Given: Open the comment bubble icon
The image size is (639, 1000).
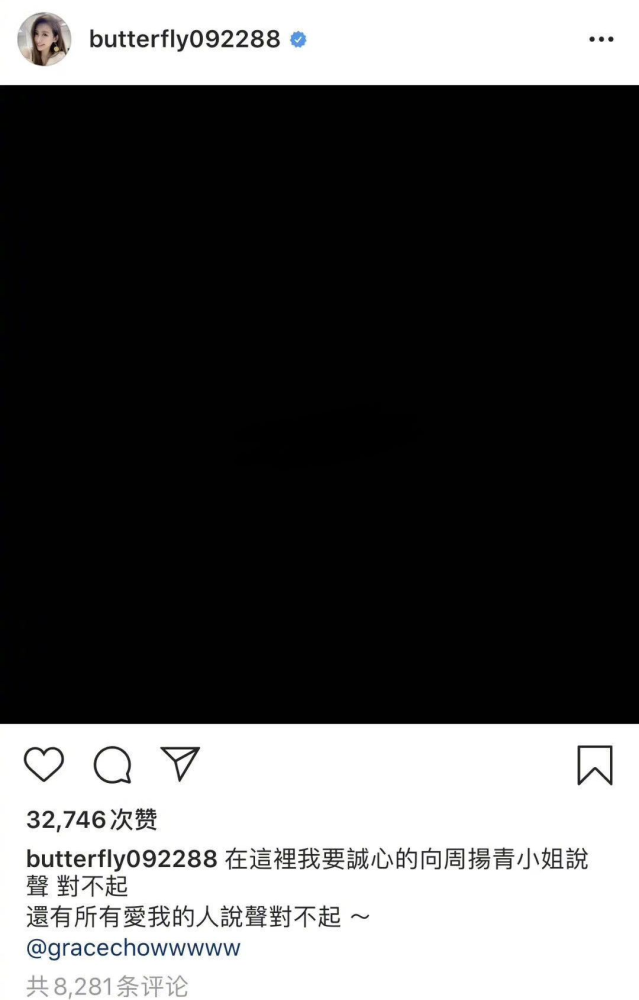Looking at the screenshot, I should coord(112,766).
